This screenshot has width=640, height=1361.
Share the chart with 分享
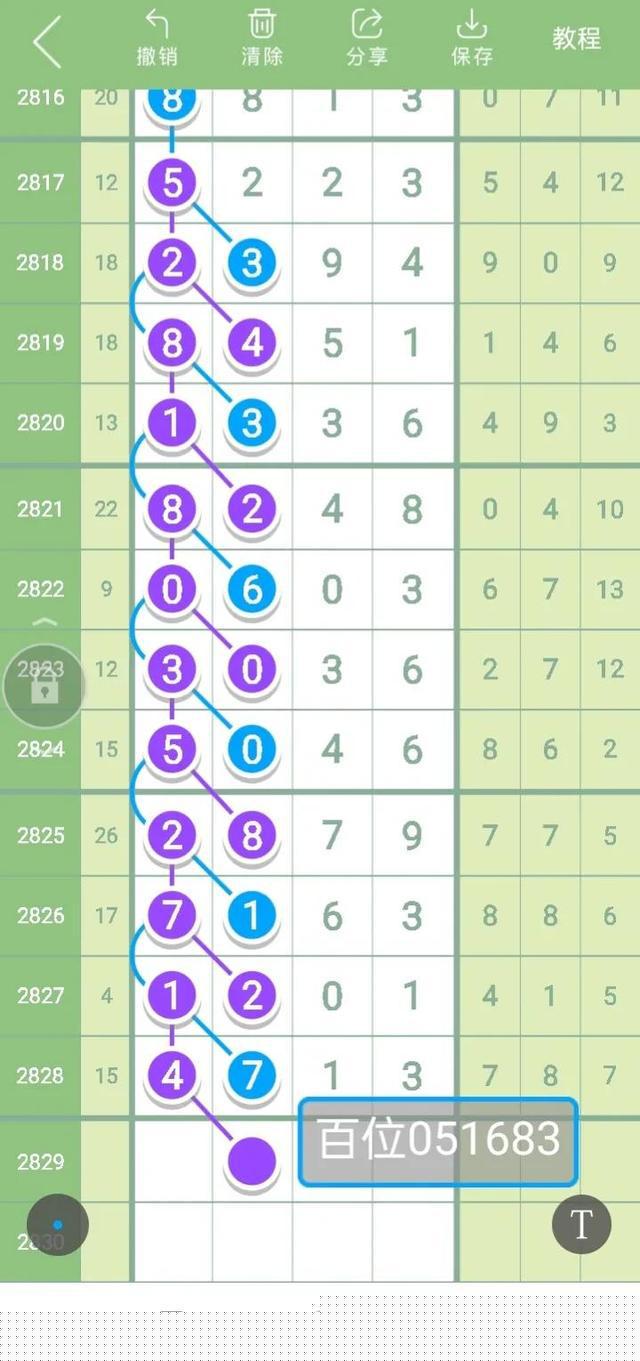click(367, 38)
